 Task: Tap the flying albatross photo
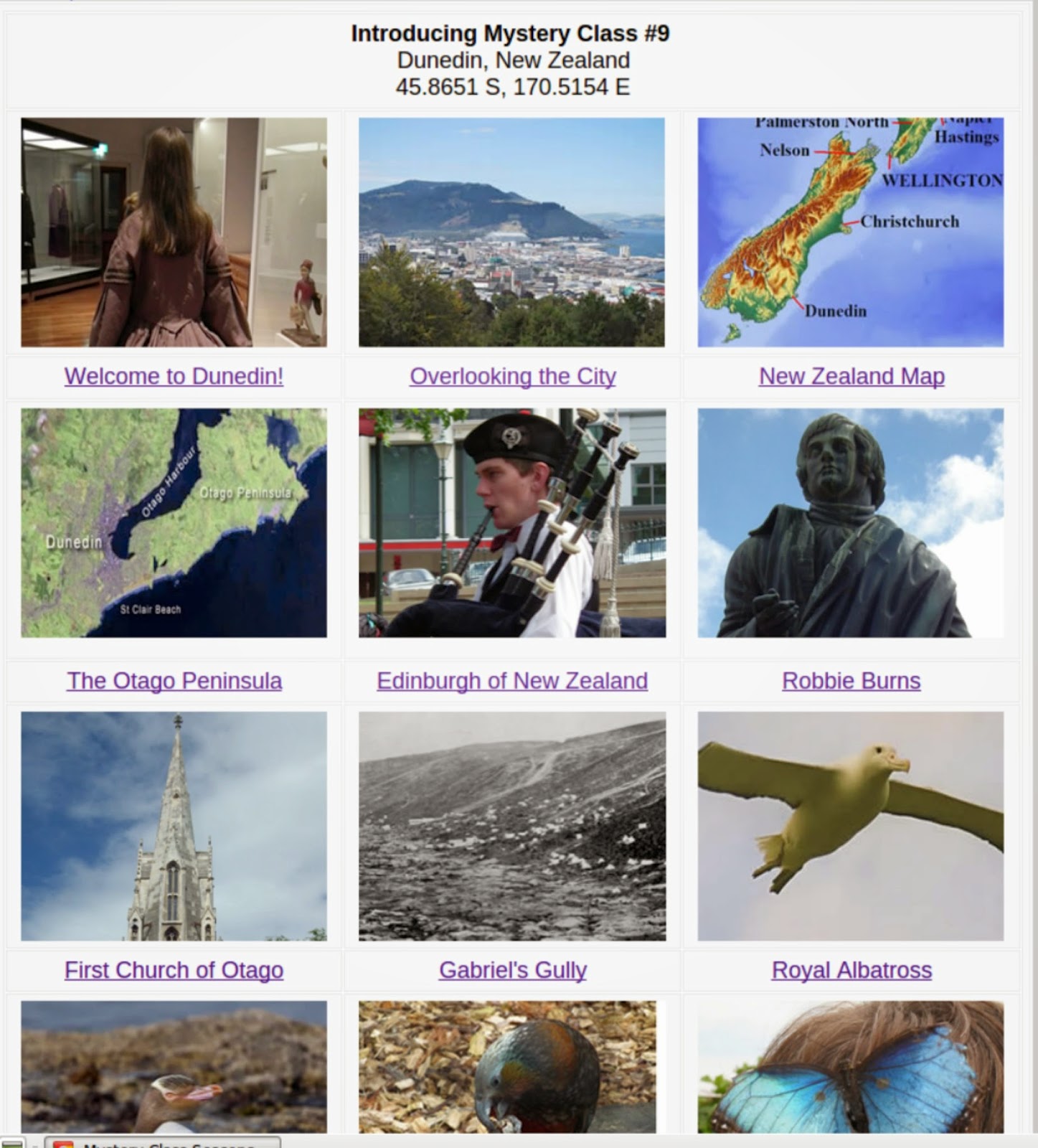tap(850, 826)
